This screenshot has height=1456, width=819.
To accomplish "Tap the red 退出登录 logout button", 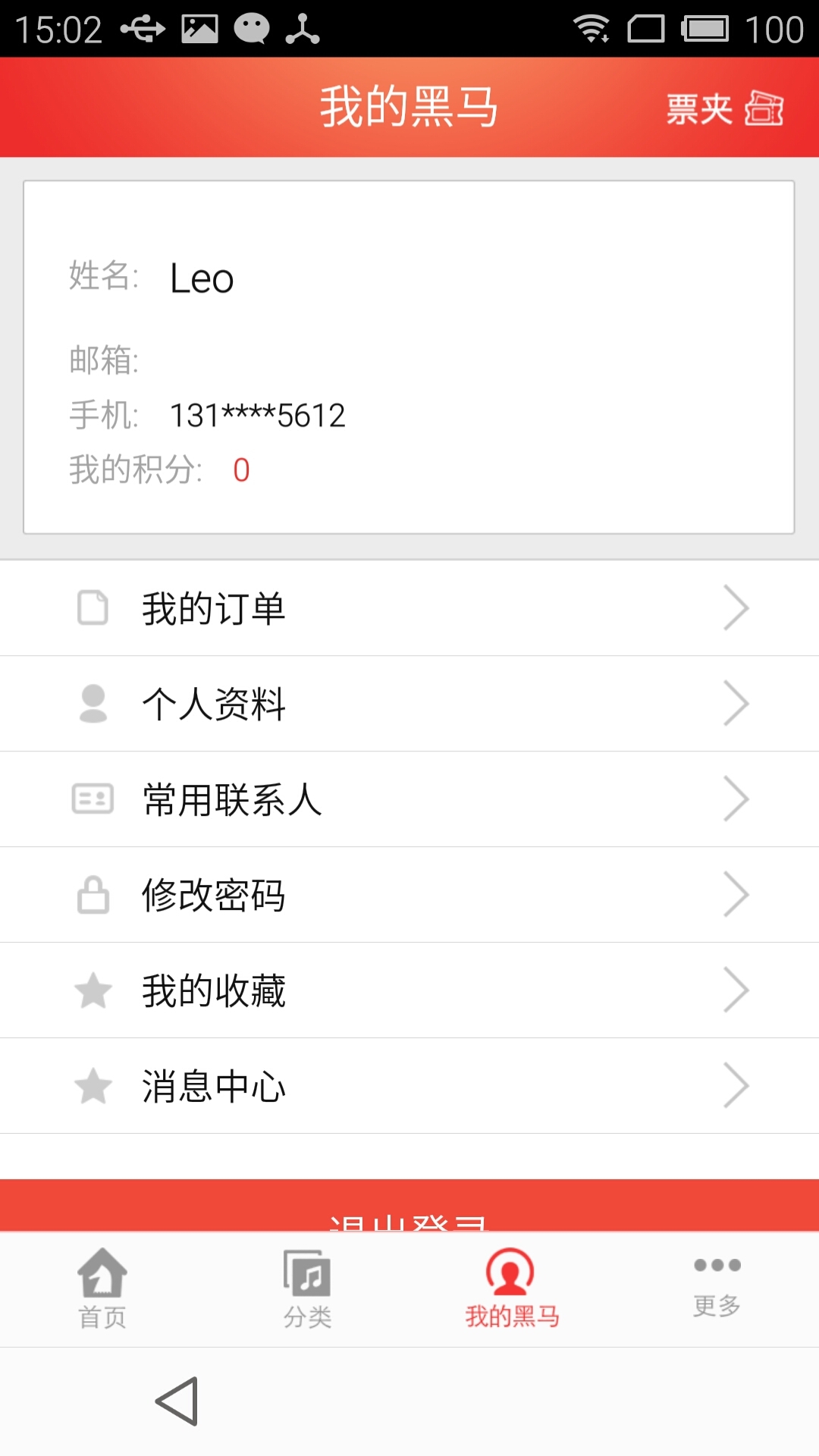I will pos(409,1207).
